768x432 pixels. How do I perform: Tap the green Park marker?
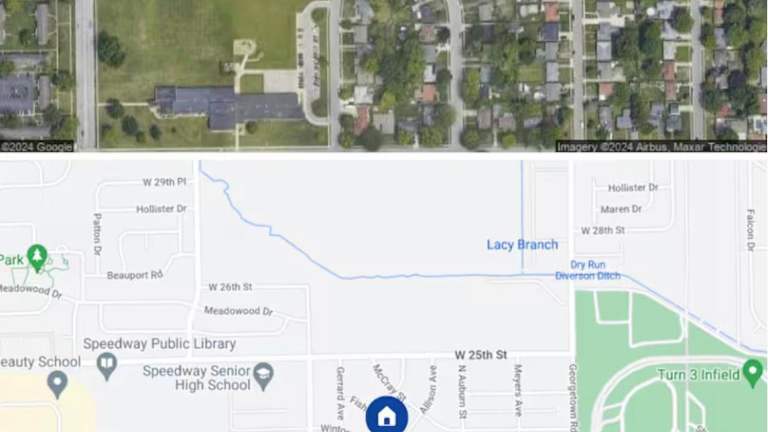(37, 257)
